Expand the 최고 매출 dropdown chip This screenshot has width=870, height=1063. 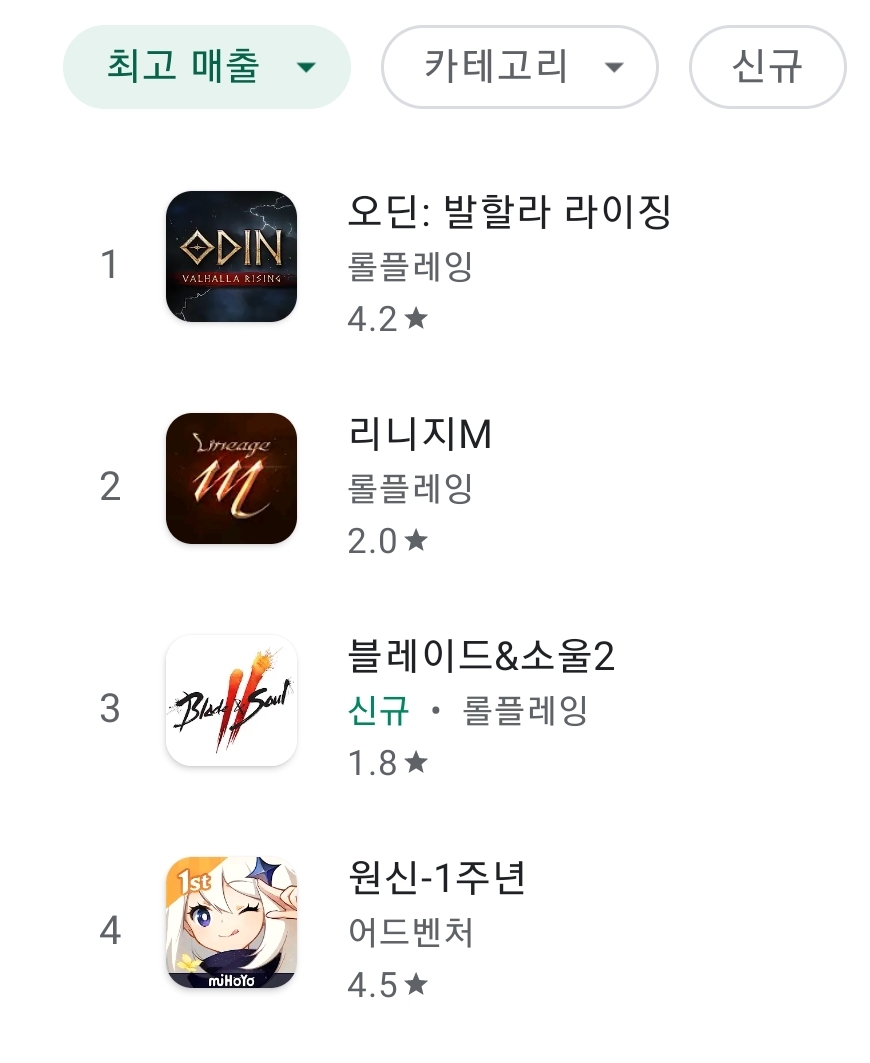coord(207,67)
